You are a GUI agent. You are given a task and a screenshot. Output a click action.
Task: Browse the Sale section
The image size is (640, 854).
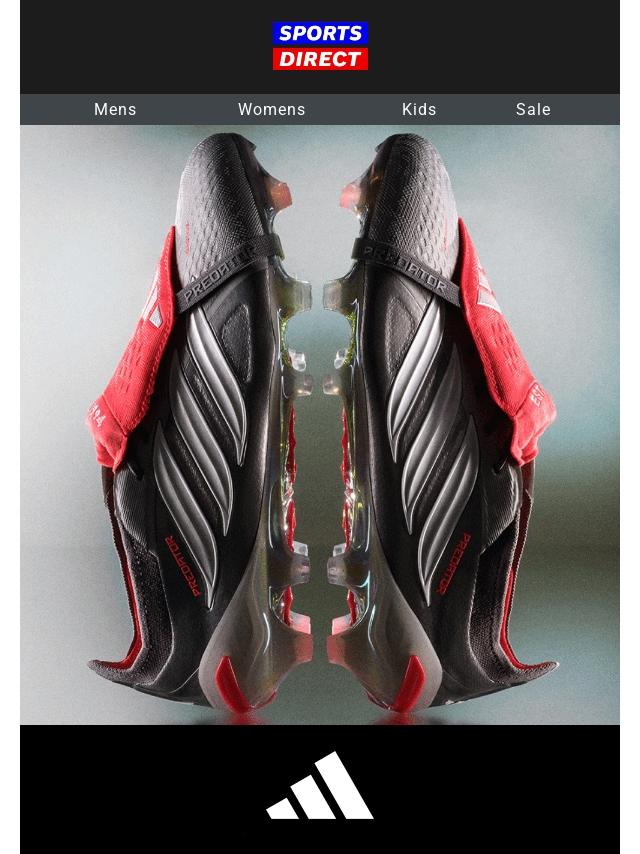(x=533, y=110)
